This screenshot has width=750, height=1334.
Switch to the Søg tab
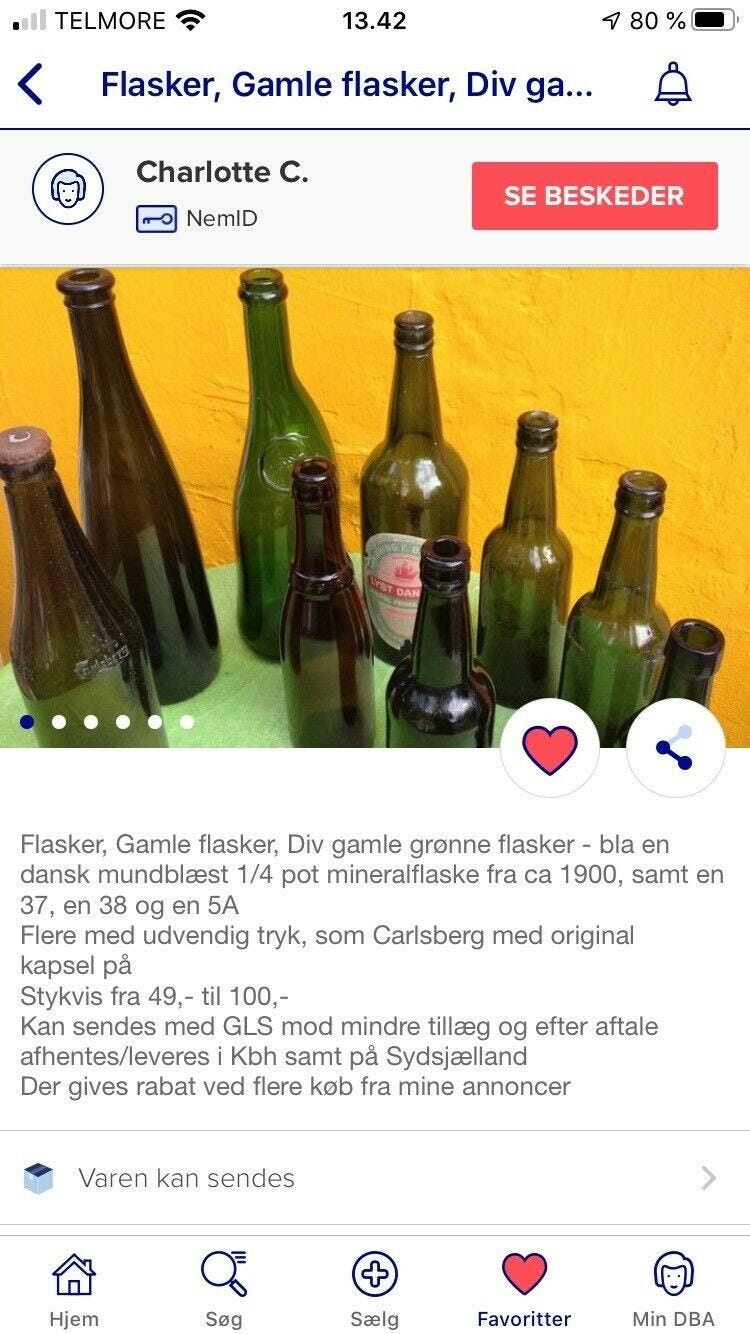pos(224,1288)
